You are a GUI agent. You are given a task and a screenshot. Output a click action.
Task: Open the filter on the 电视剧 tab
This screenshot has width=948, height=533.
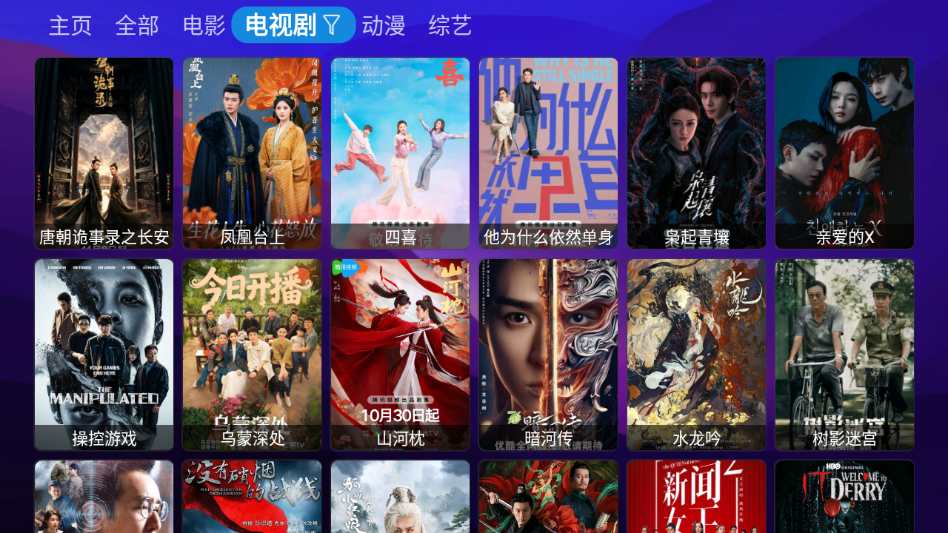coord(332,25)
